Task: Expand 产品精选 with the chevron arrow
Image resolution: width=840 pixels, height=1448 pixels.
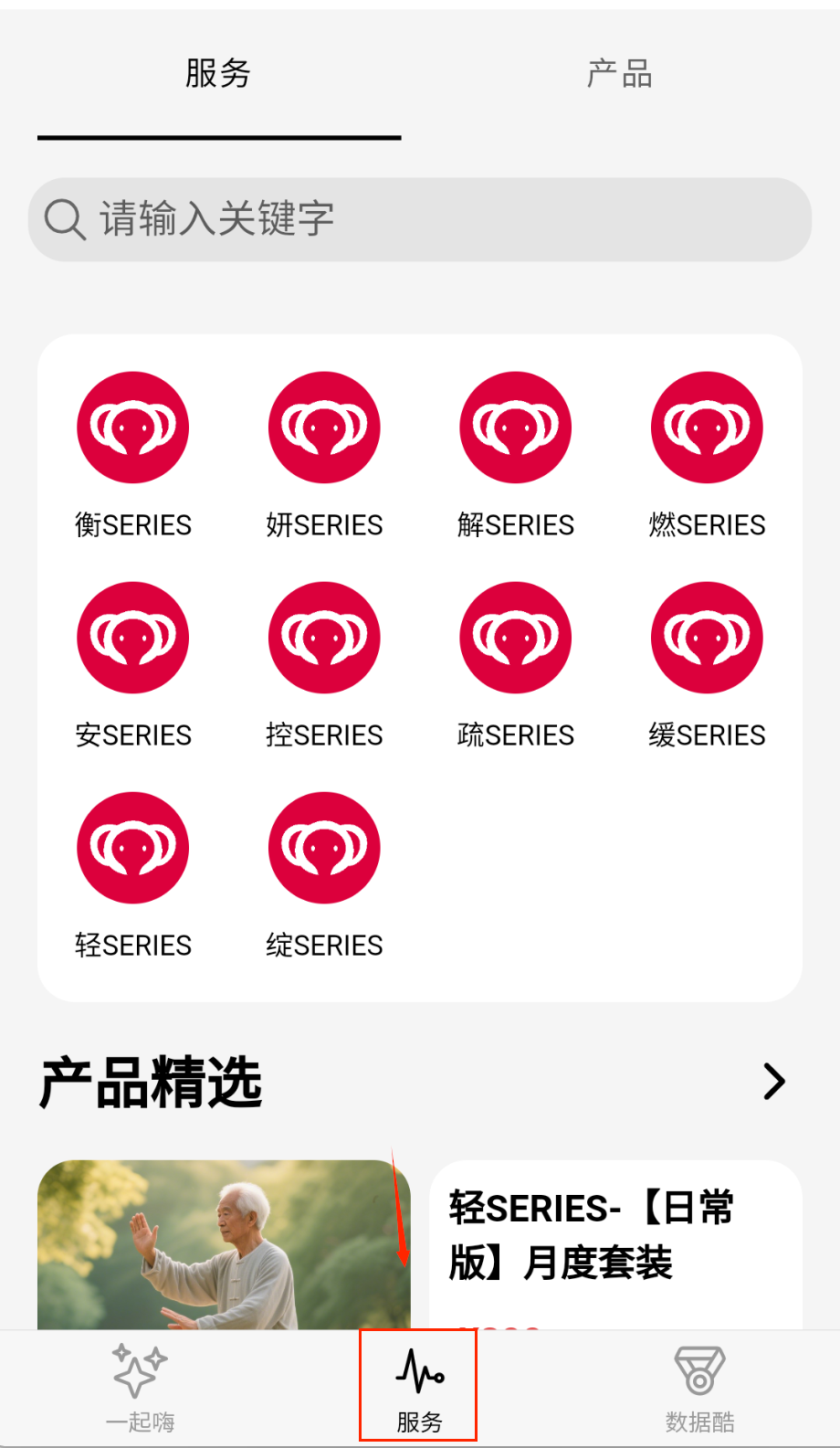Action: (x=773, y=1082)
